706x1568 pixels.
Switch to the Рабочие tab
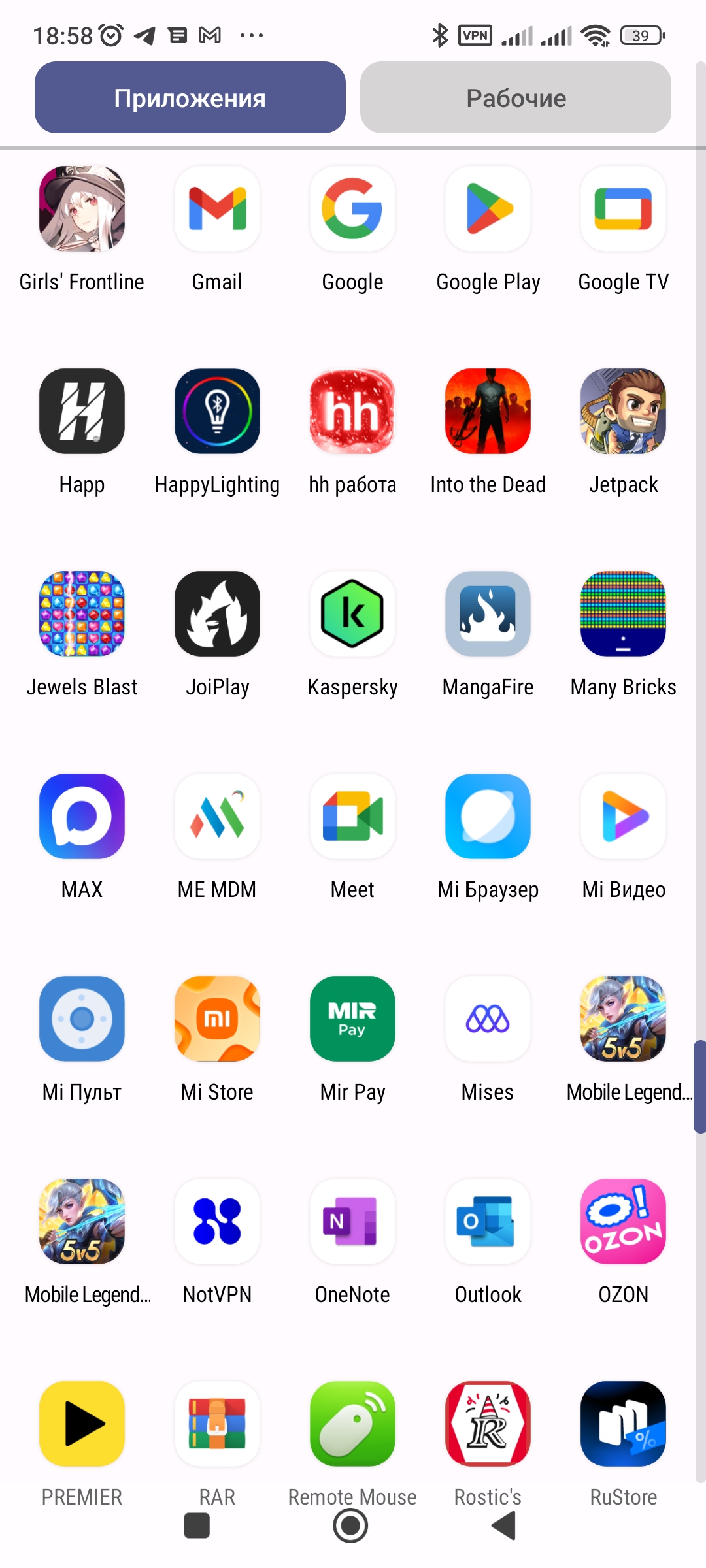tap(515, 98)
